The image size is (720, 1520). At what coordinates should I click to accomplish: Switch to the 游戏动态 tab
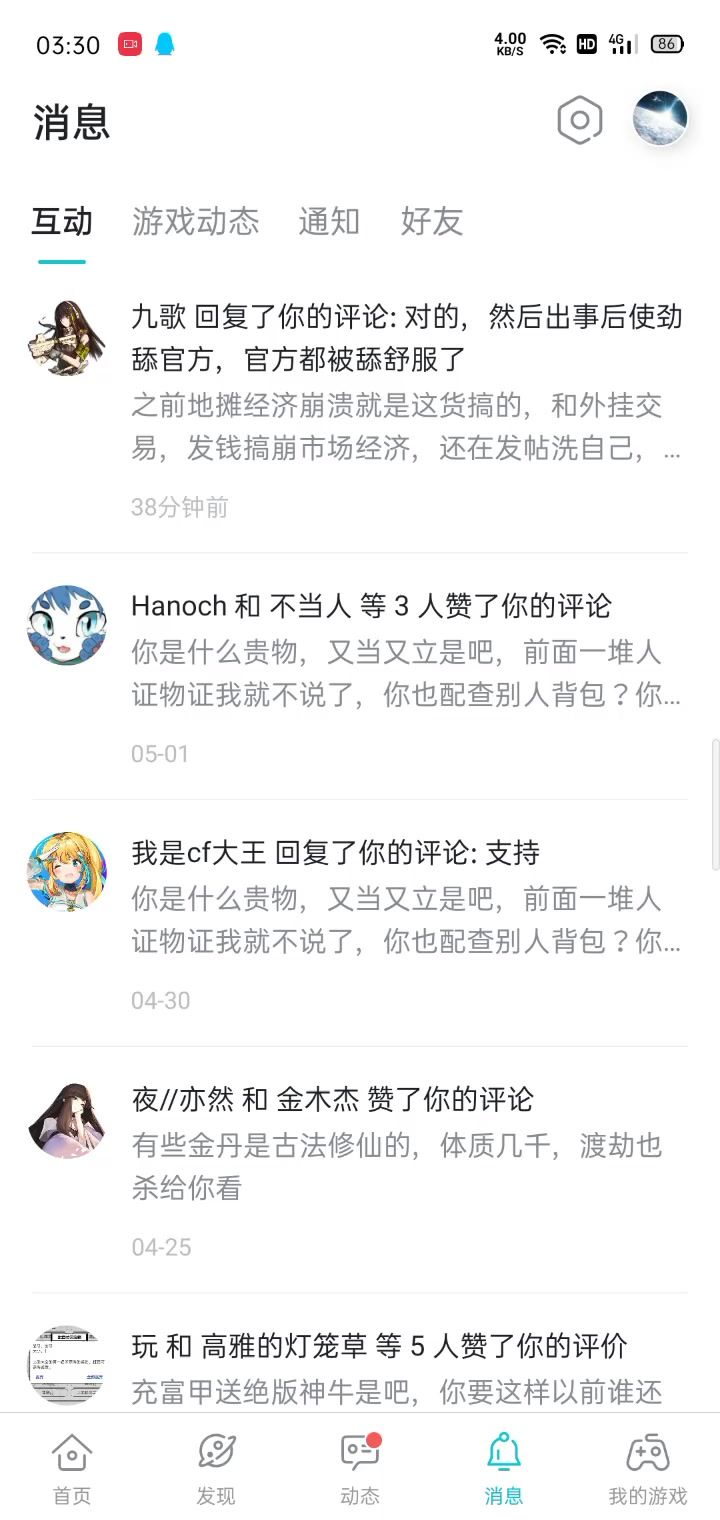tap(195, 221)
